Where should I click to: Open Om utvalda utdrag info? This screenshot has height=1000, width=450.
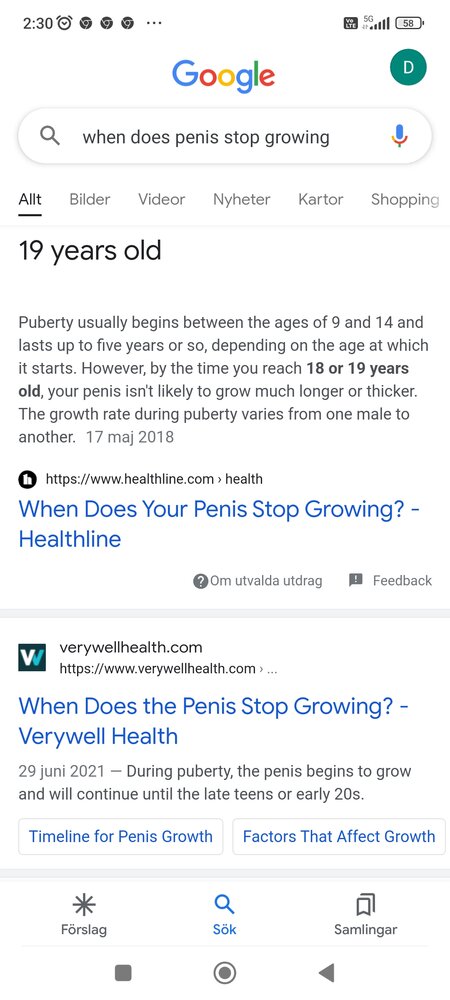258,580
